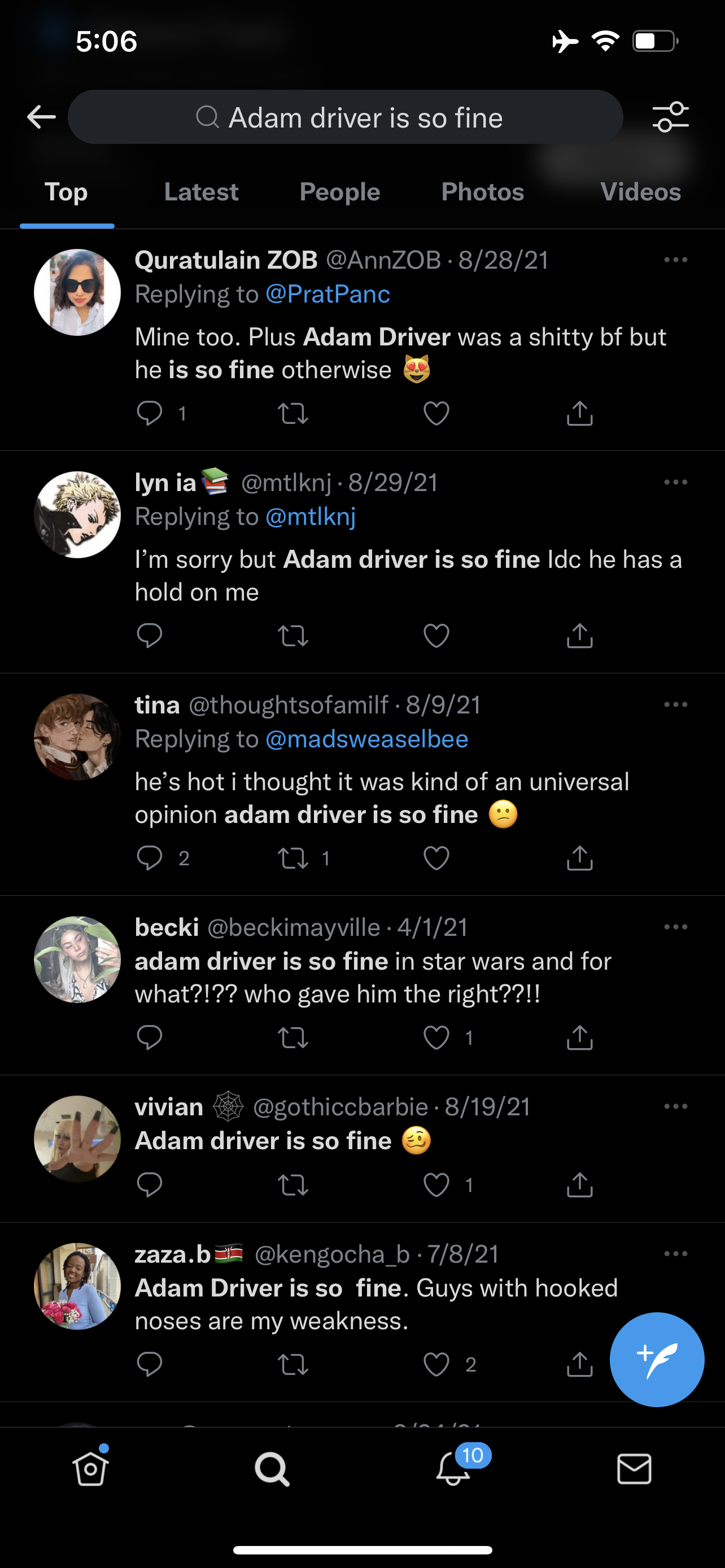
Task: Retweet lyn ia's tweet
Action: tap(293, 636)
